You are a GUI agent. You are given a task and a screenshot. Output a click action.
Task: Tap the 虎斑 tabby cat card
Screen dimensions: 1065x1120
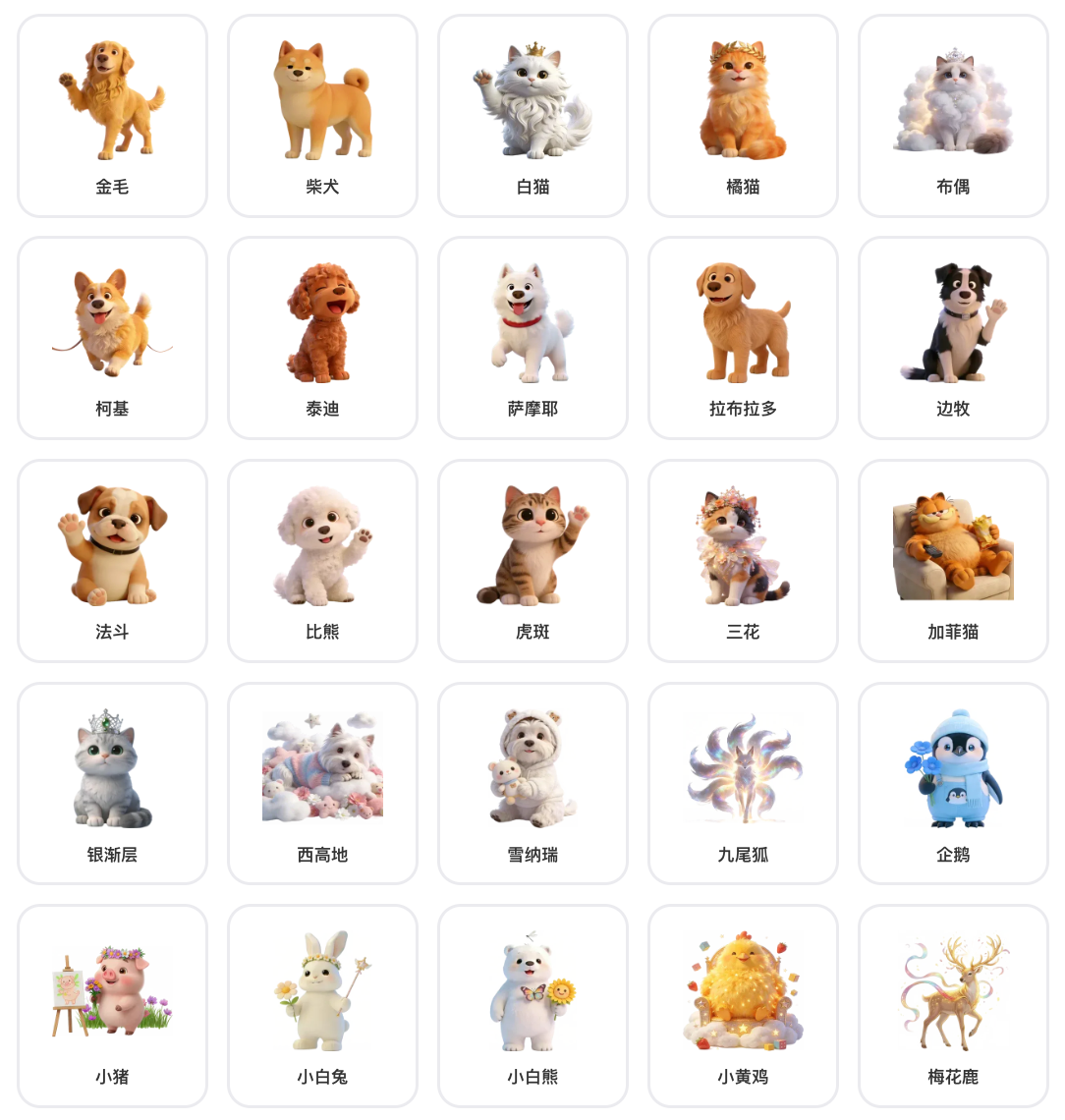click(x=532, y=561)
